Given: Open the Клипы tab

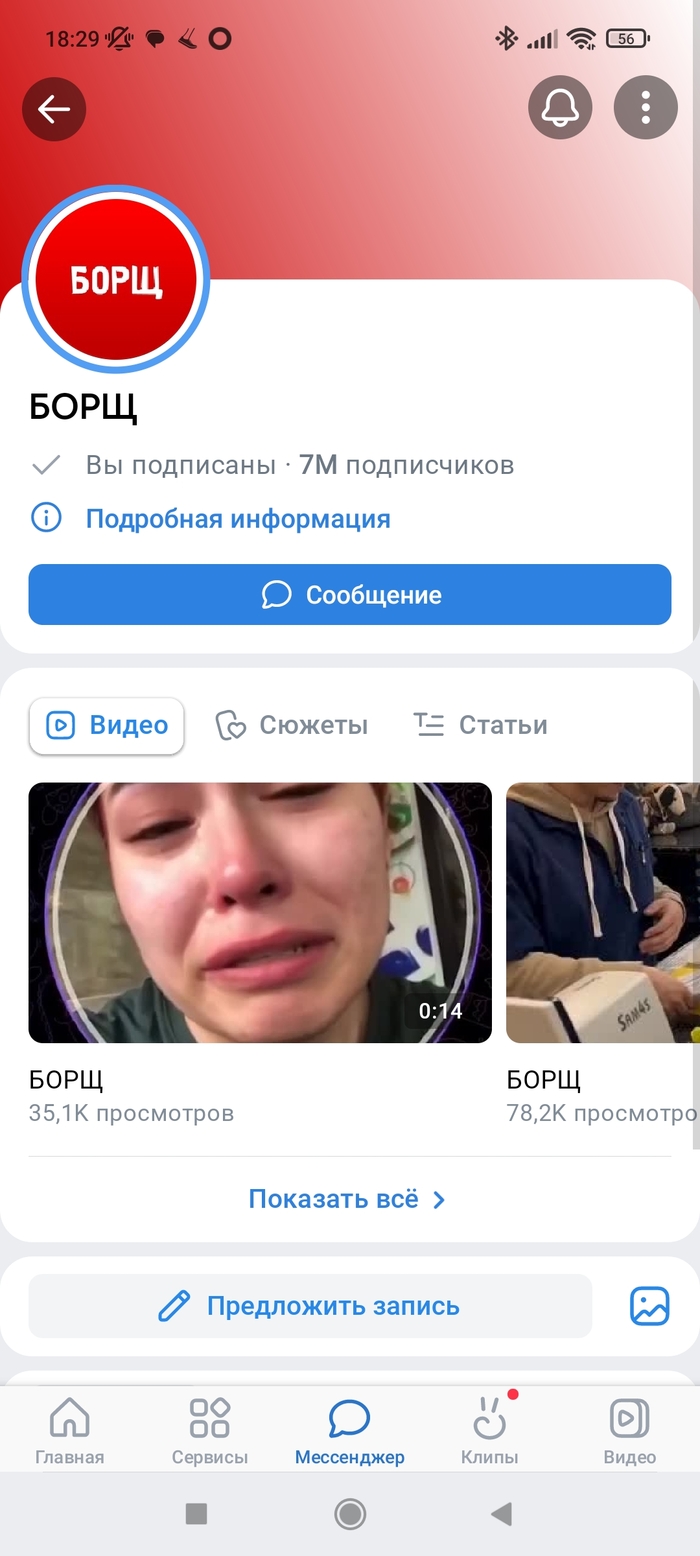Looking at the screenshot, I should (489, 1430).
